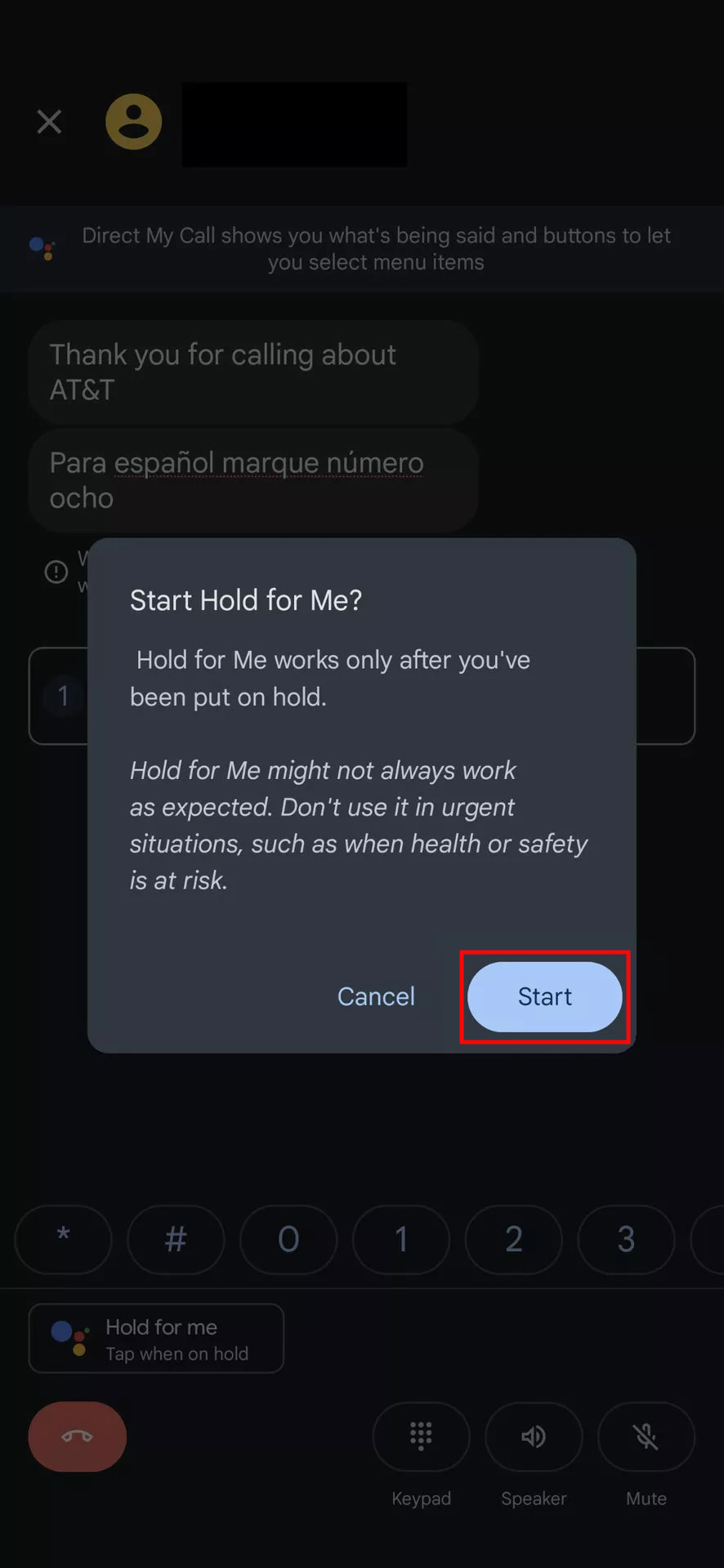
Task: Tap the star key chip
Action: pos(64,1239)
